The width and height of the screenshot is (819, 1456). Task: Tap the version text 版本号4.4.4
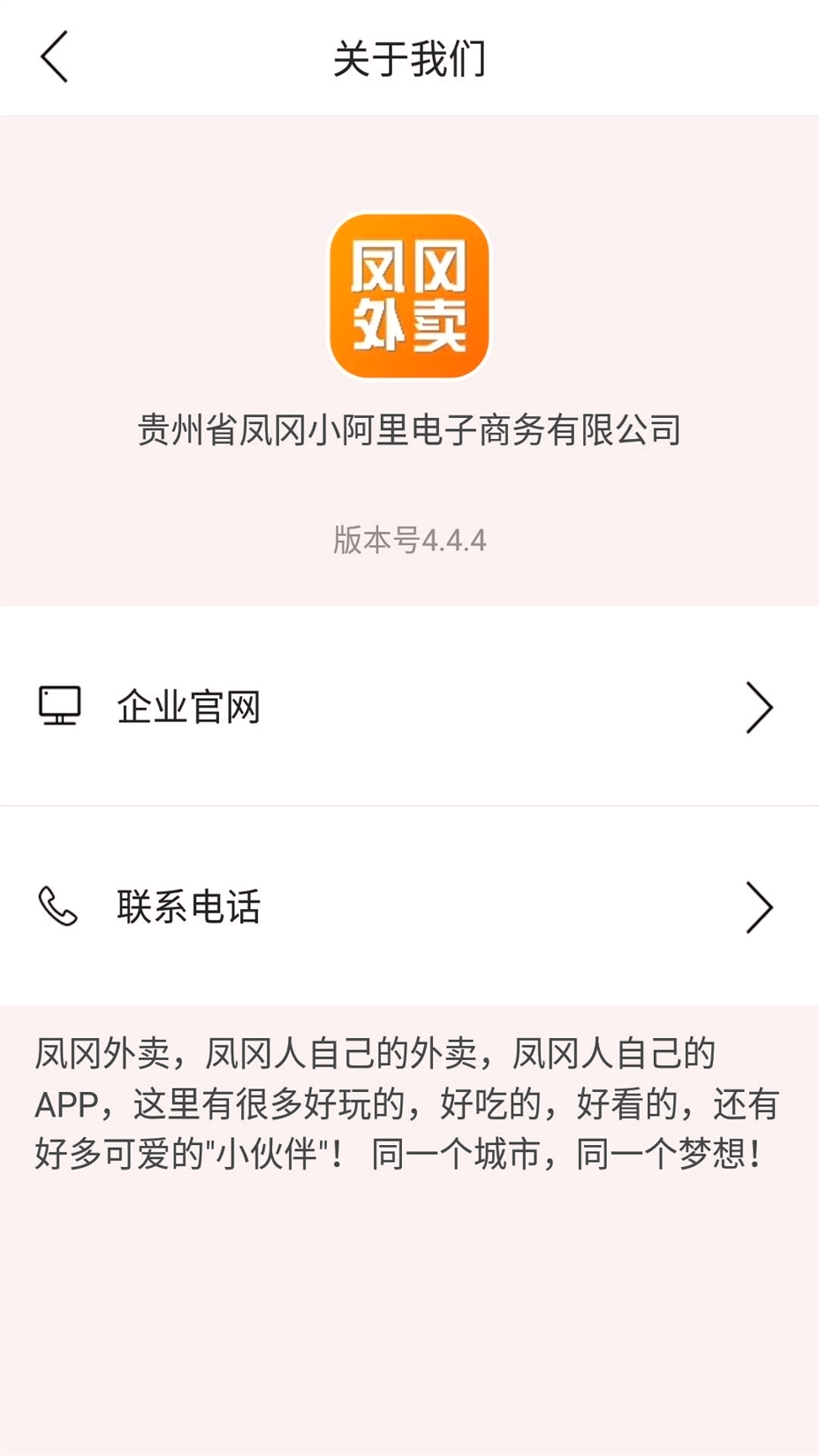coord(409,539)
